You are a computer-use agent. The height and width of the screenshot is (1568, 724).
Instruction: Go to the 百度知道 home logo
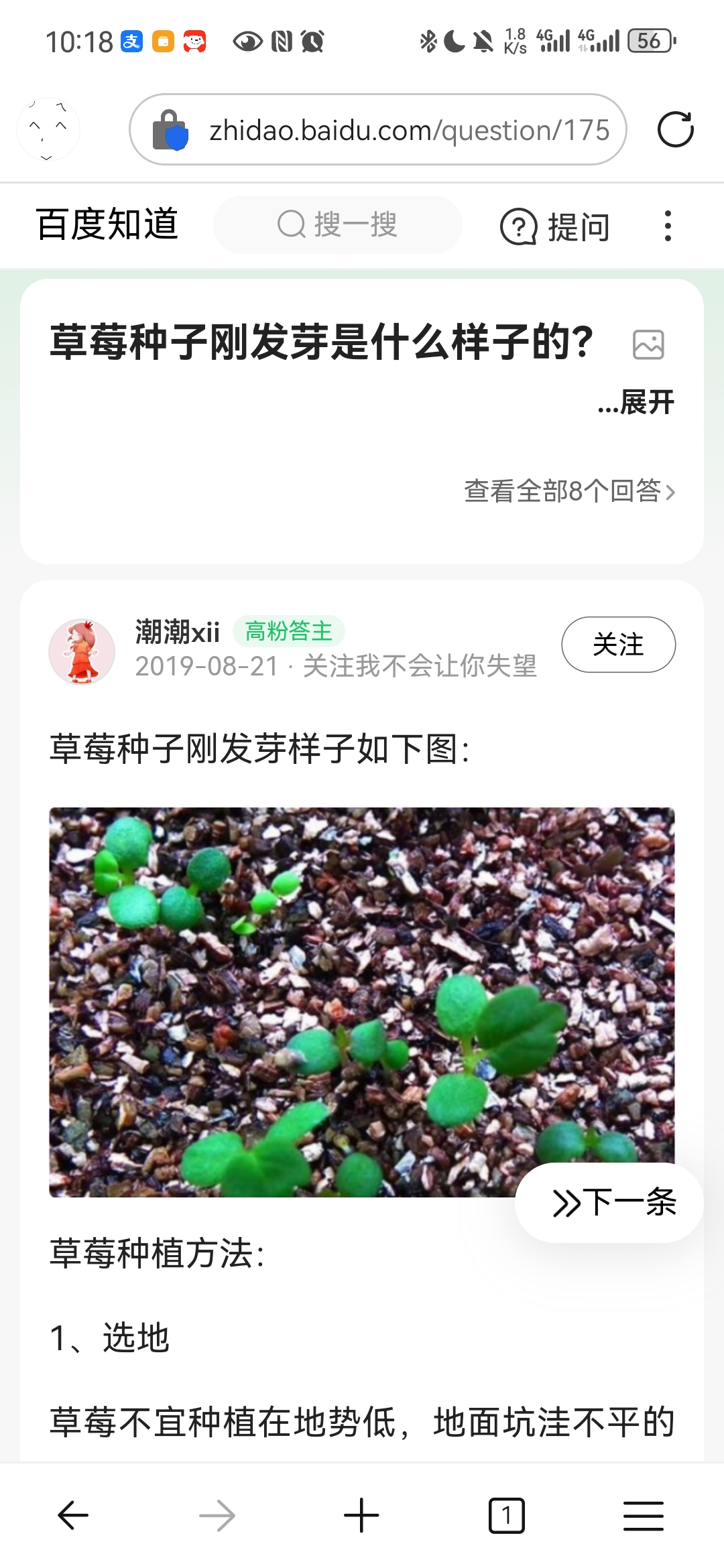point(107,224)
